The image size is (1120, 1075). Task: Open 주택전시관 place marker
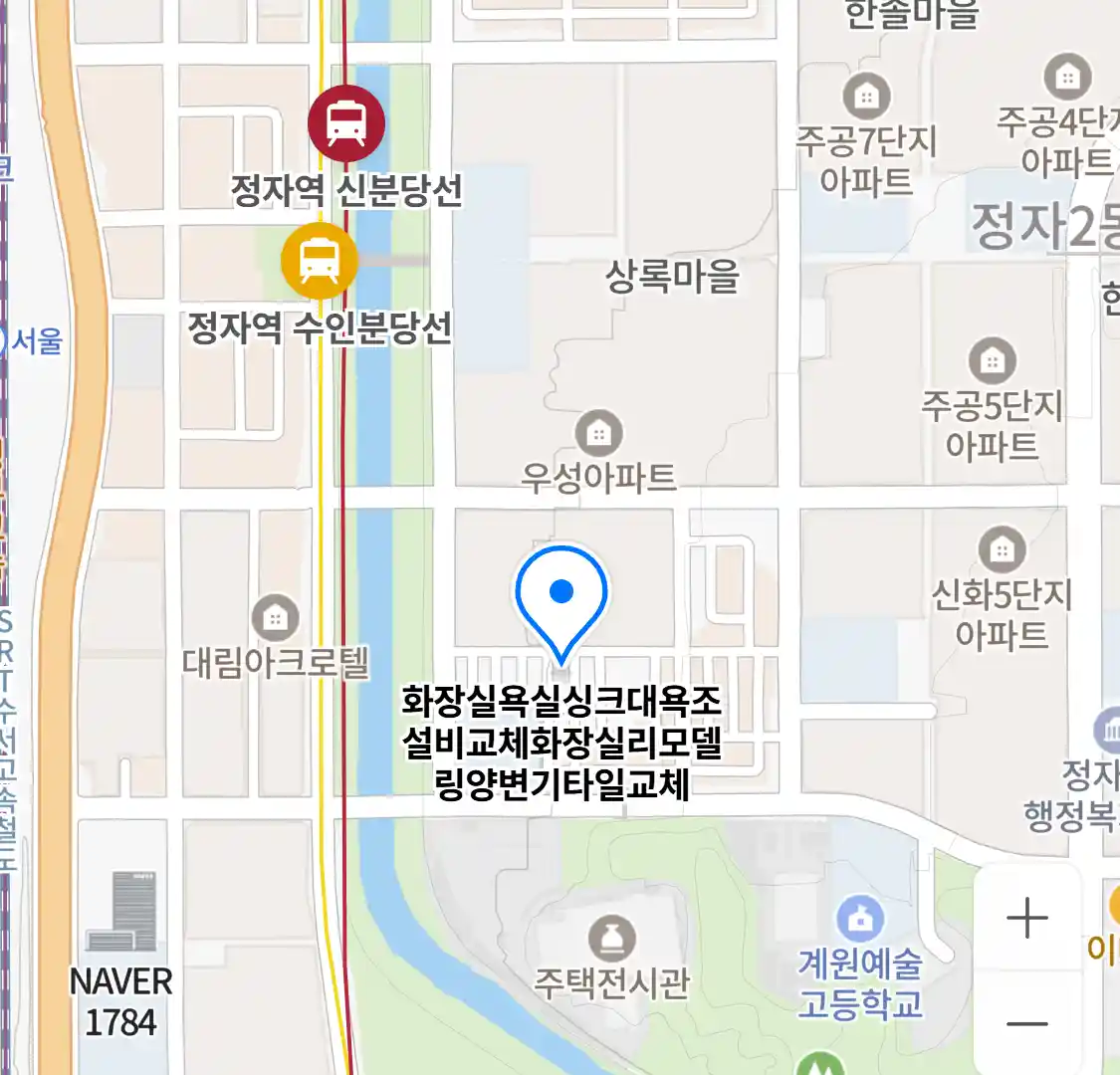click(611, 937)
